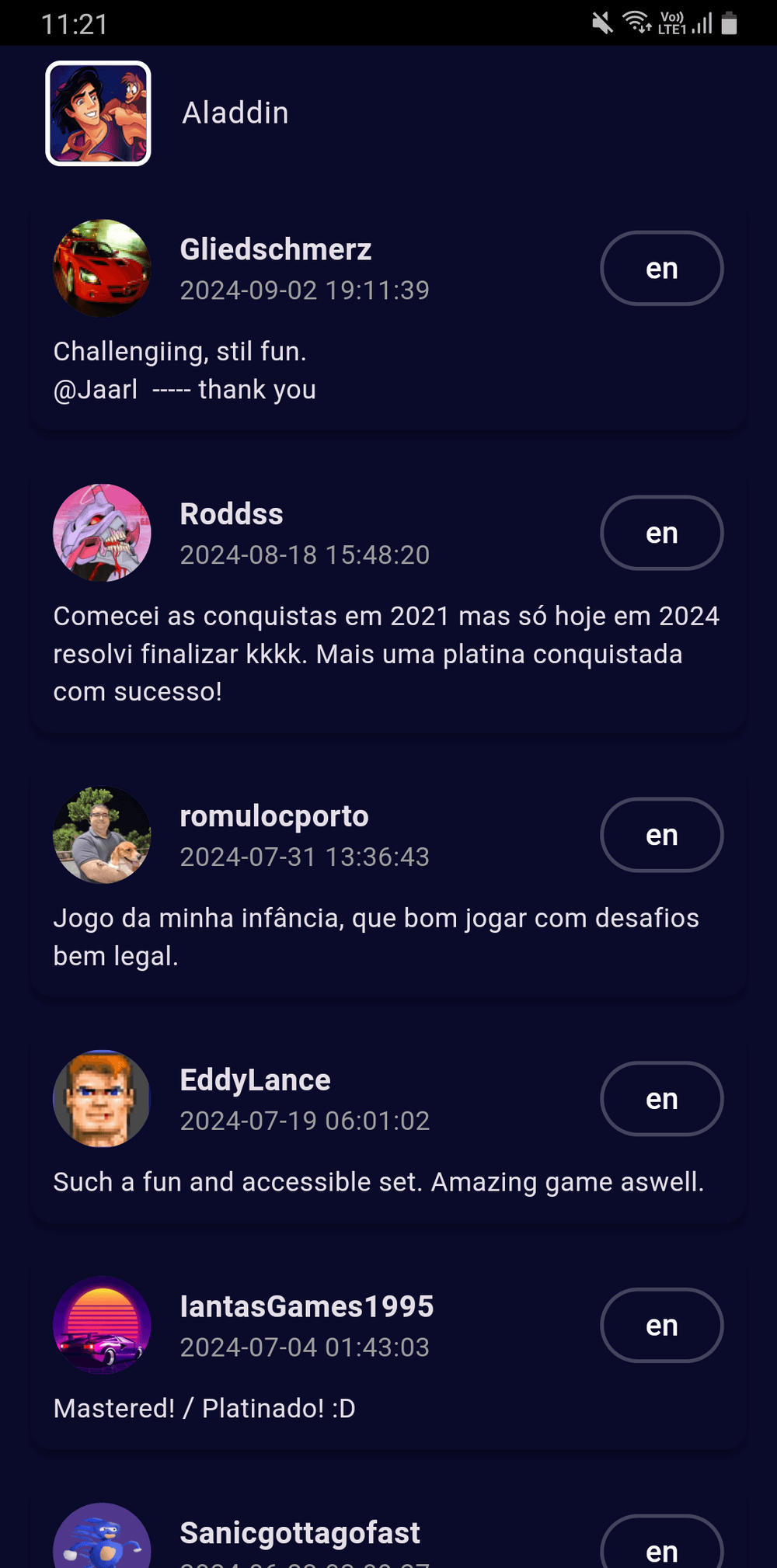
Task: Translate romulocporto's comment with 'en' button
Action: tap(661, 836)
